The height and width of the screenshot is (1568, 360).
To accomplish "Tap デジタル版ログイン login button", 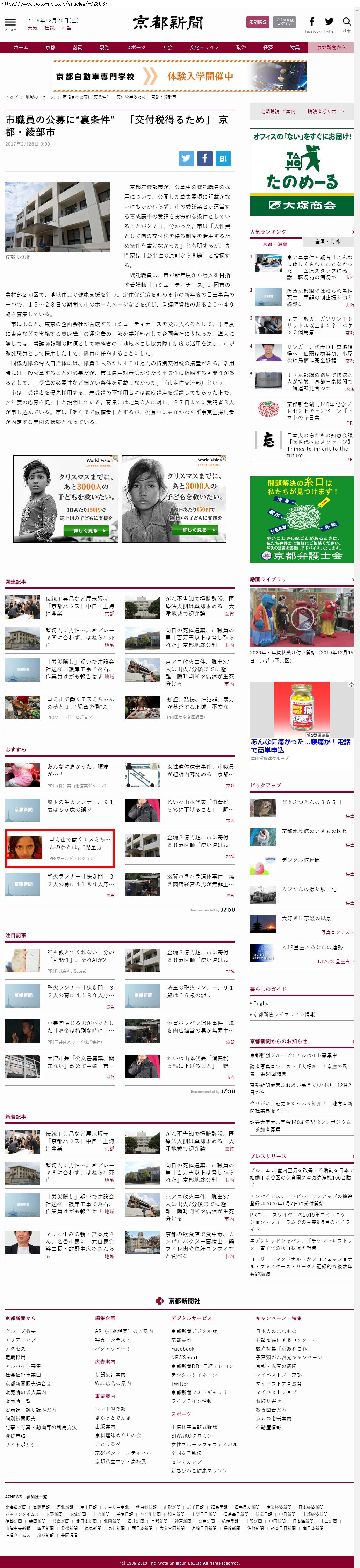I will point(284,22).
